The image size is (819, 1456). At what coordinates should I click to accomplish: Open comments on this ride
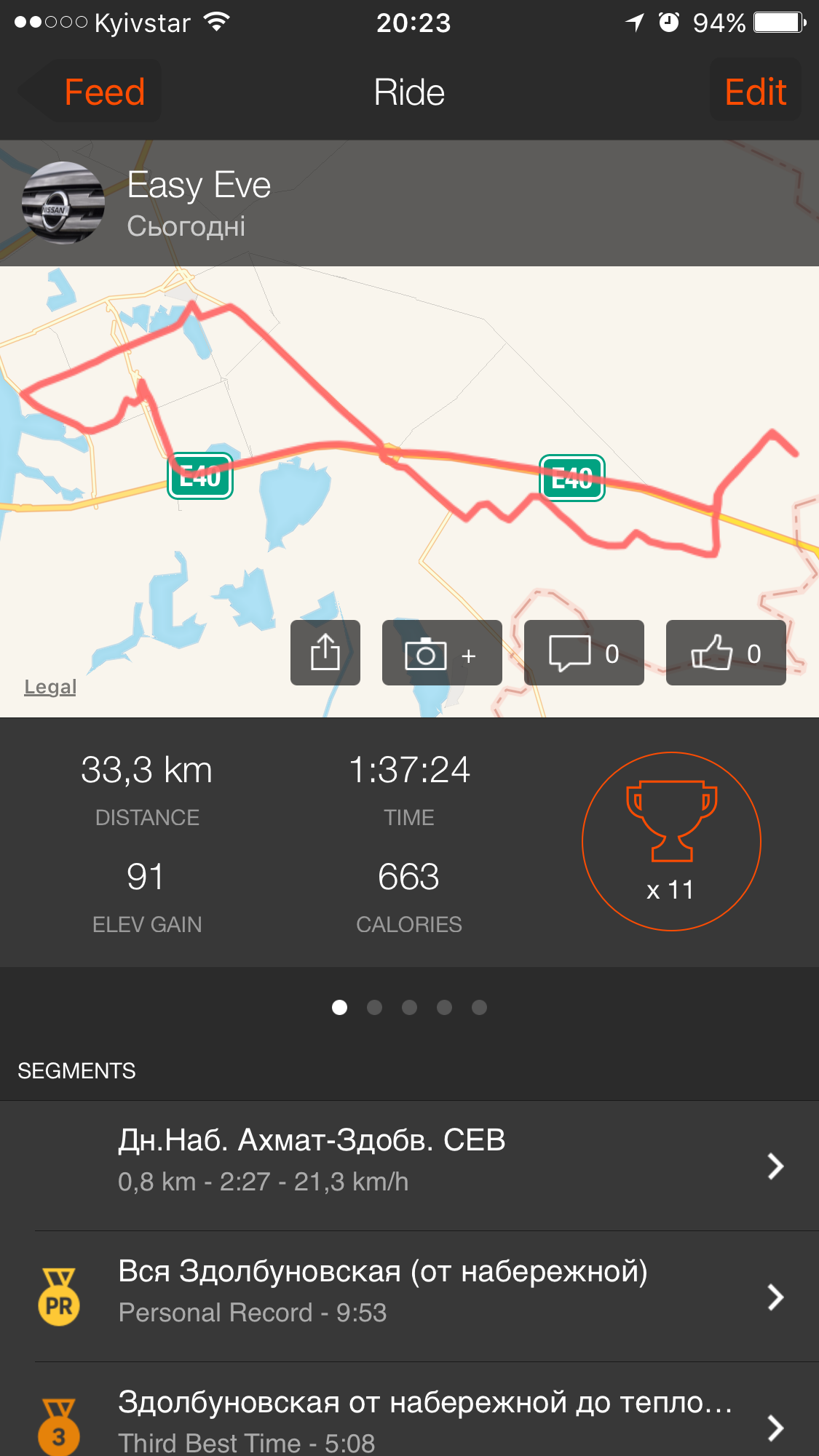click(x=584, y=653)
